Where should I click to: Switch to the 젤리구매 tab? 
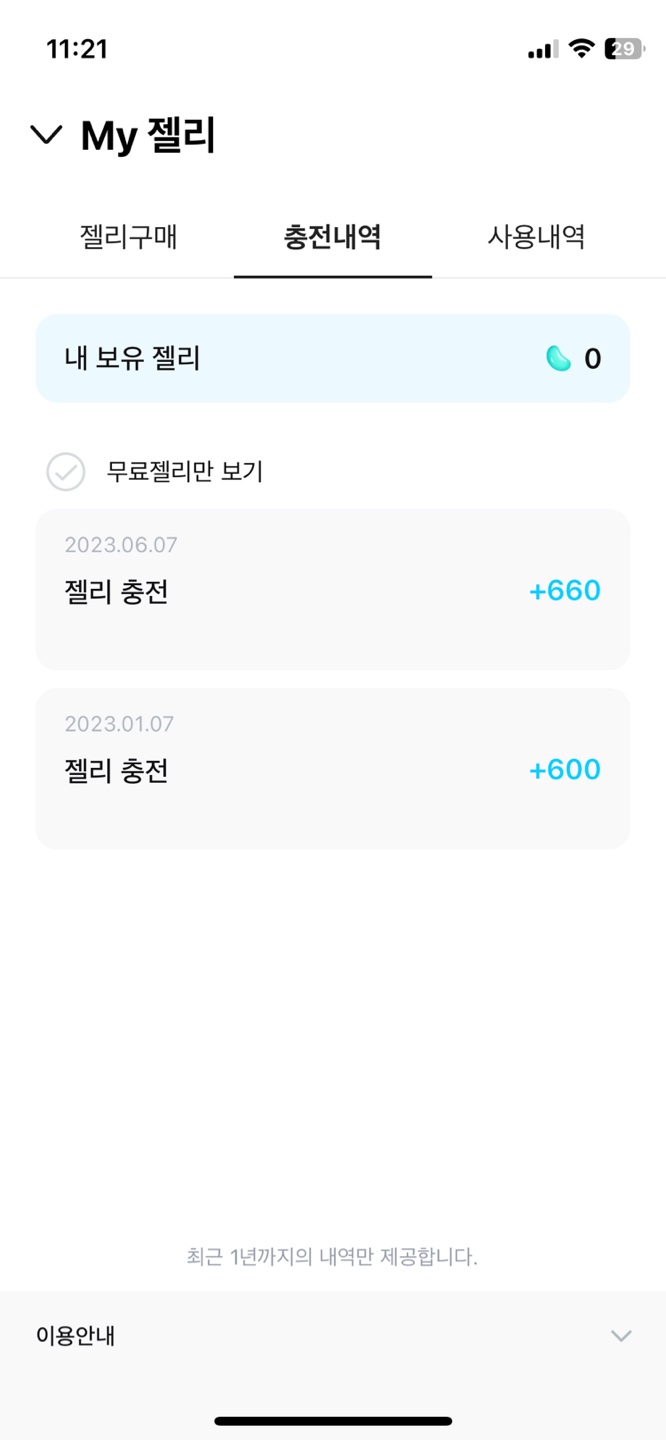pyautogui.click(x=128, y=237)
